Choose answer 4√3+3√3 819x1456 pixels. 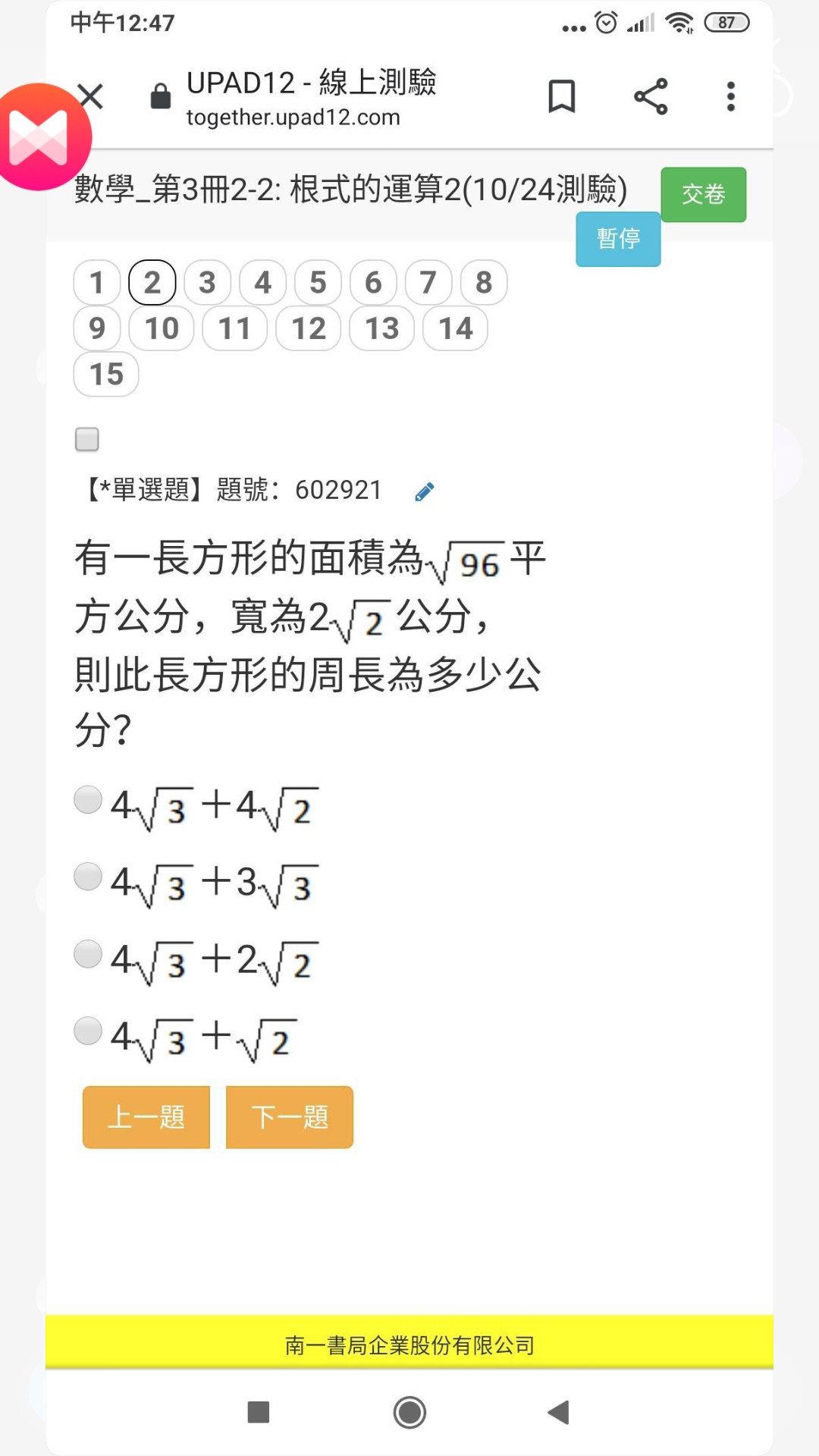tap(88, 877)
